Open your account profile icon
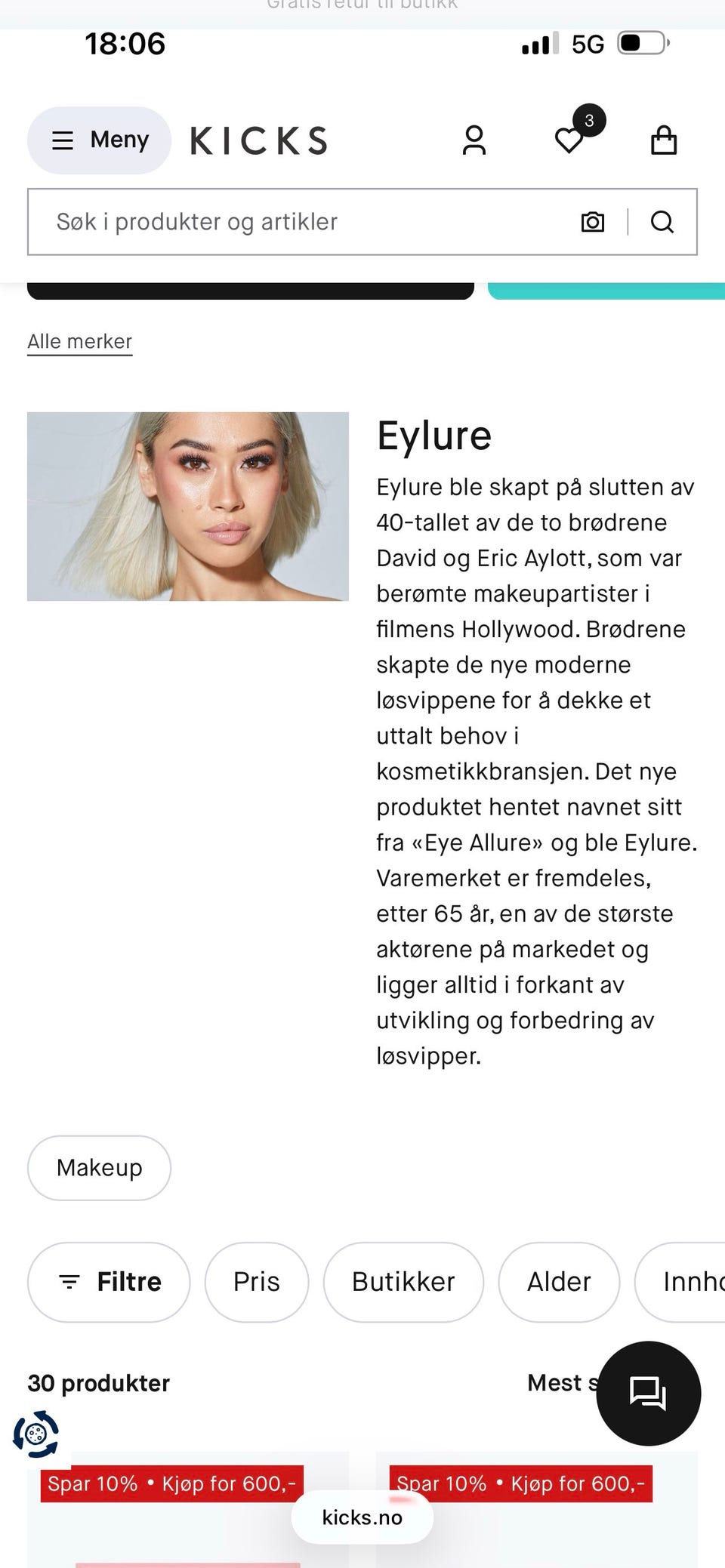 click(x=474, y=140)
